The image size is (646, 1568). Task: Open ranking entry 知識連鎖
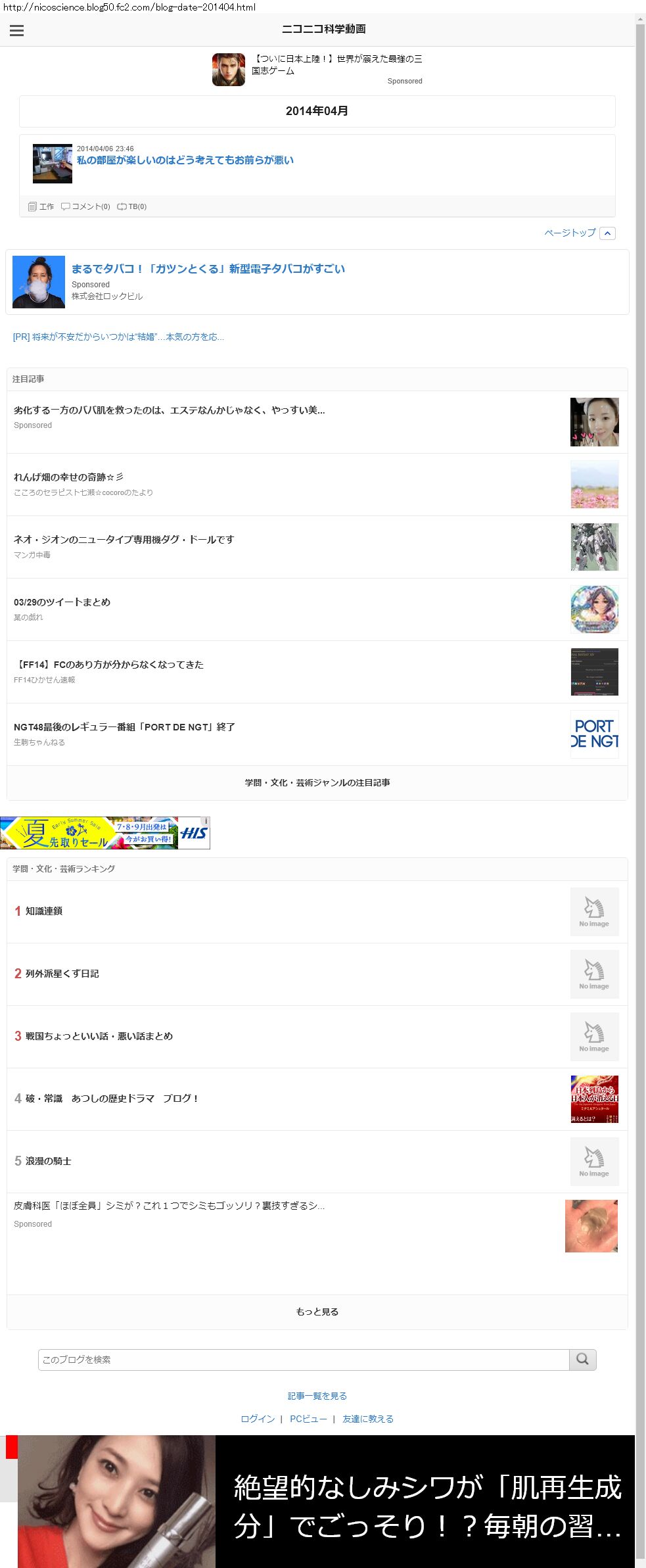tap(44, 911)
